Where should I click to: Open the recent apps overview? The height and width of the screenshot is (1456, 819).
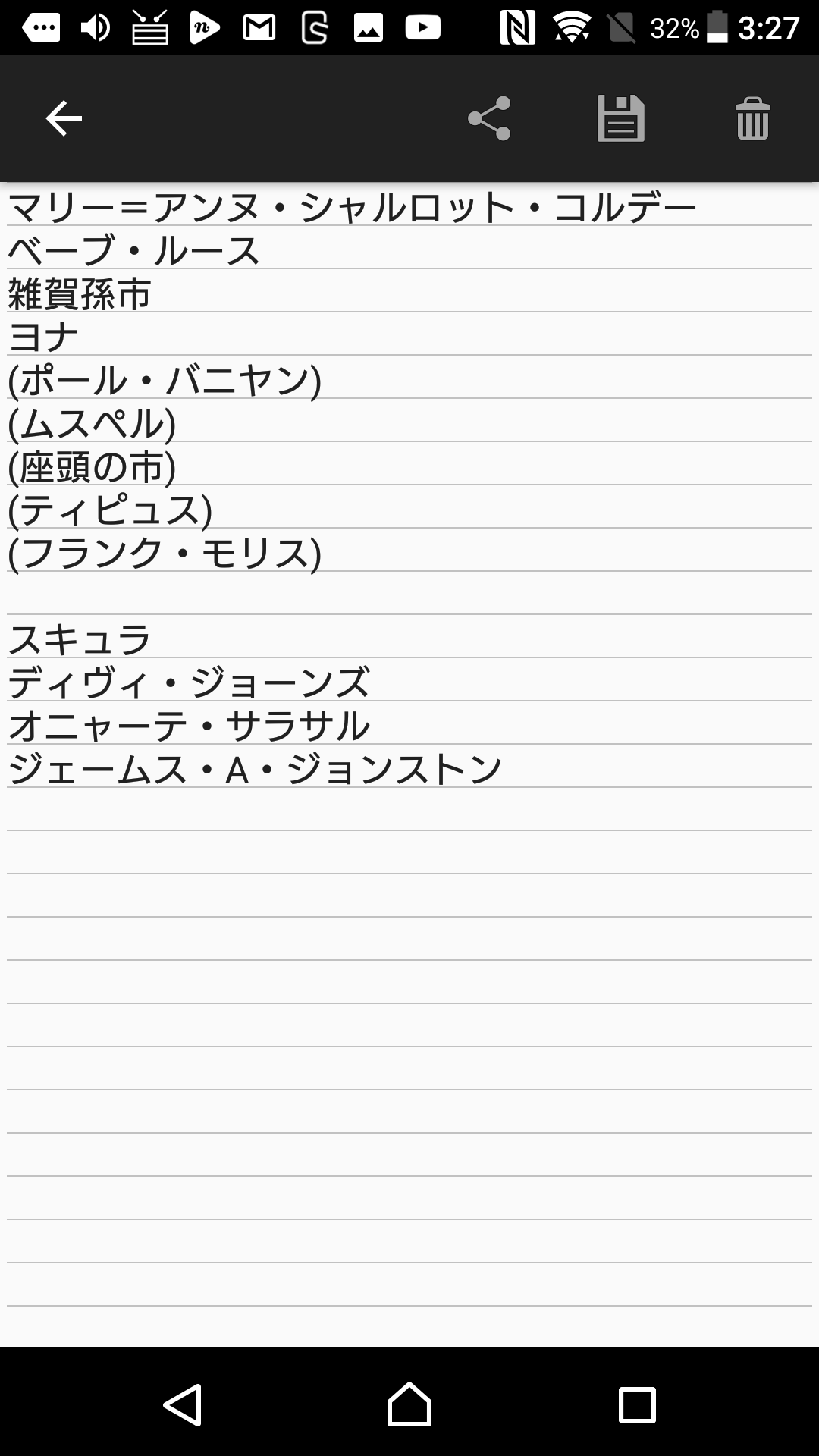(637, 1404)
